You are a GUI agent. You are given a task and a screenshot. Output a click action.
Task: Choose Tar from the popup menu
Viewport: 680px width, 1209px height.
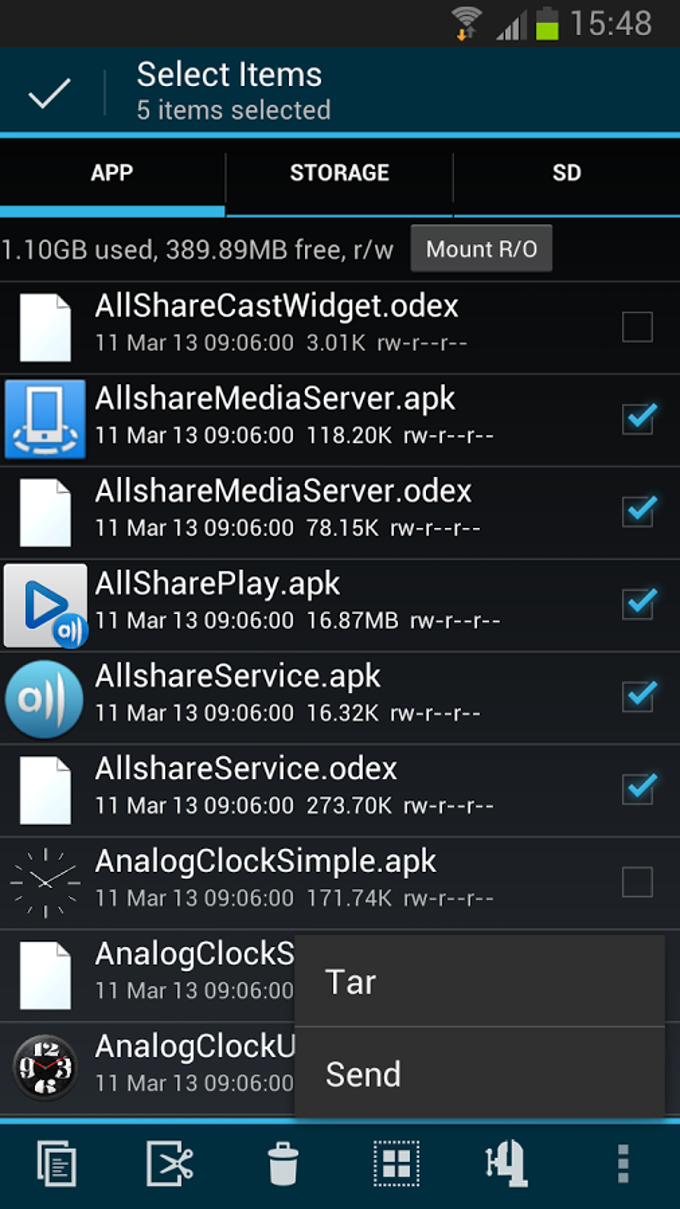(479, 981)
